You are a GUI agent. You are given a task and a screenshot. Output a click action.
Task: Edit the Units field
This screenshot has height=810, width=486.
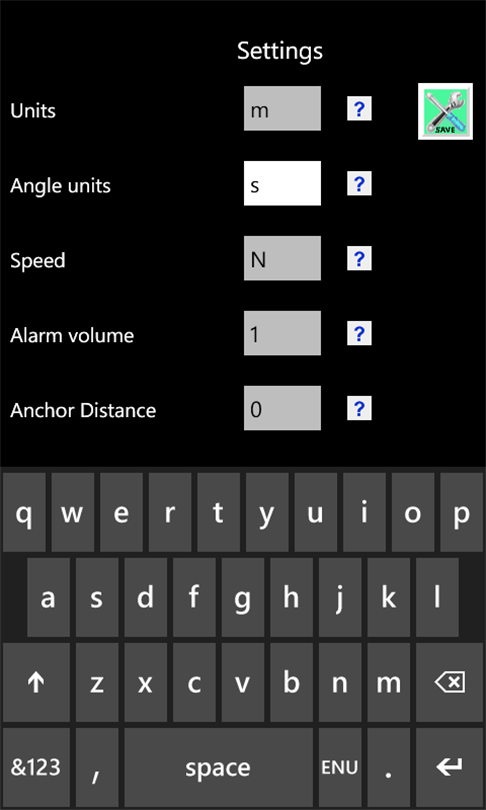[283, 108]
